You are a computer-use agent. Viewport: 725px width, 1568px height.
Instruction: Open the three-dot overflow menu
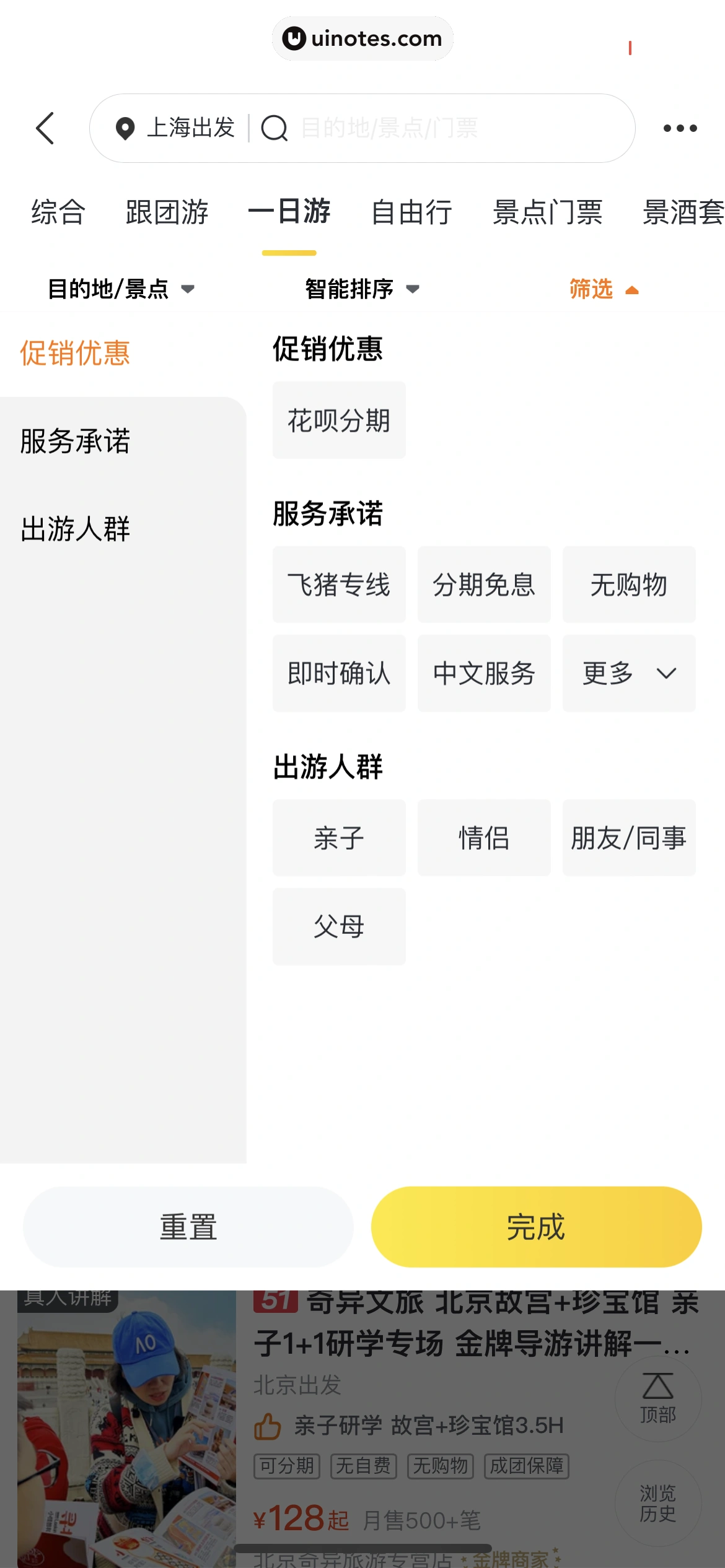tap(680, 128)
